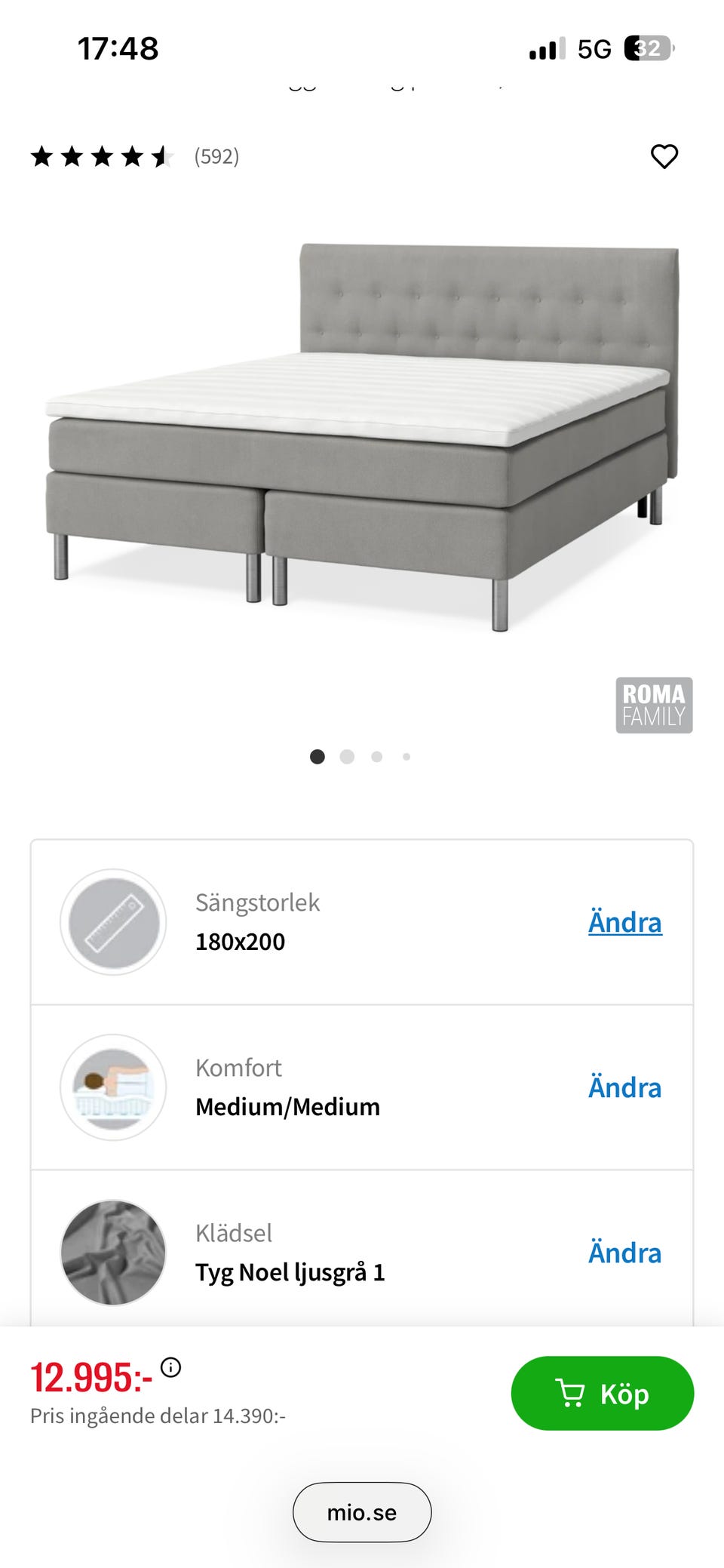Open Ändra for Komfort
This screenshot has height=1568, width=724.
click(x=624, y=1087)
